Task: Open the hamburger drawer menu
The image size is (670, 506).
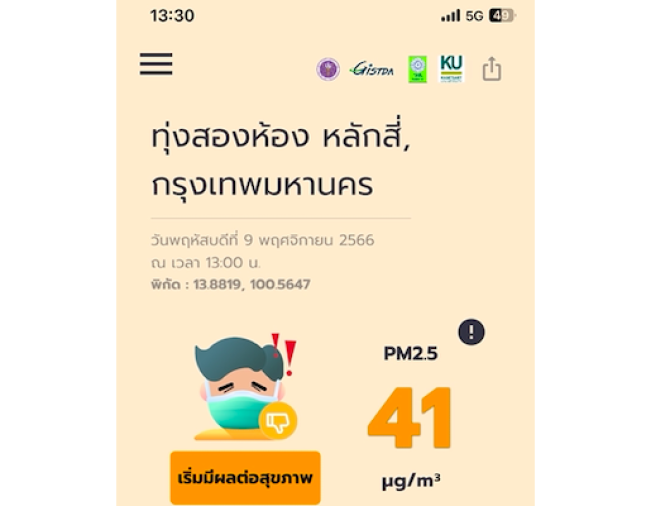Action: click(x=156, y=65)
